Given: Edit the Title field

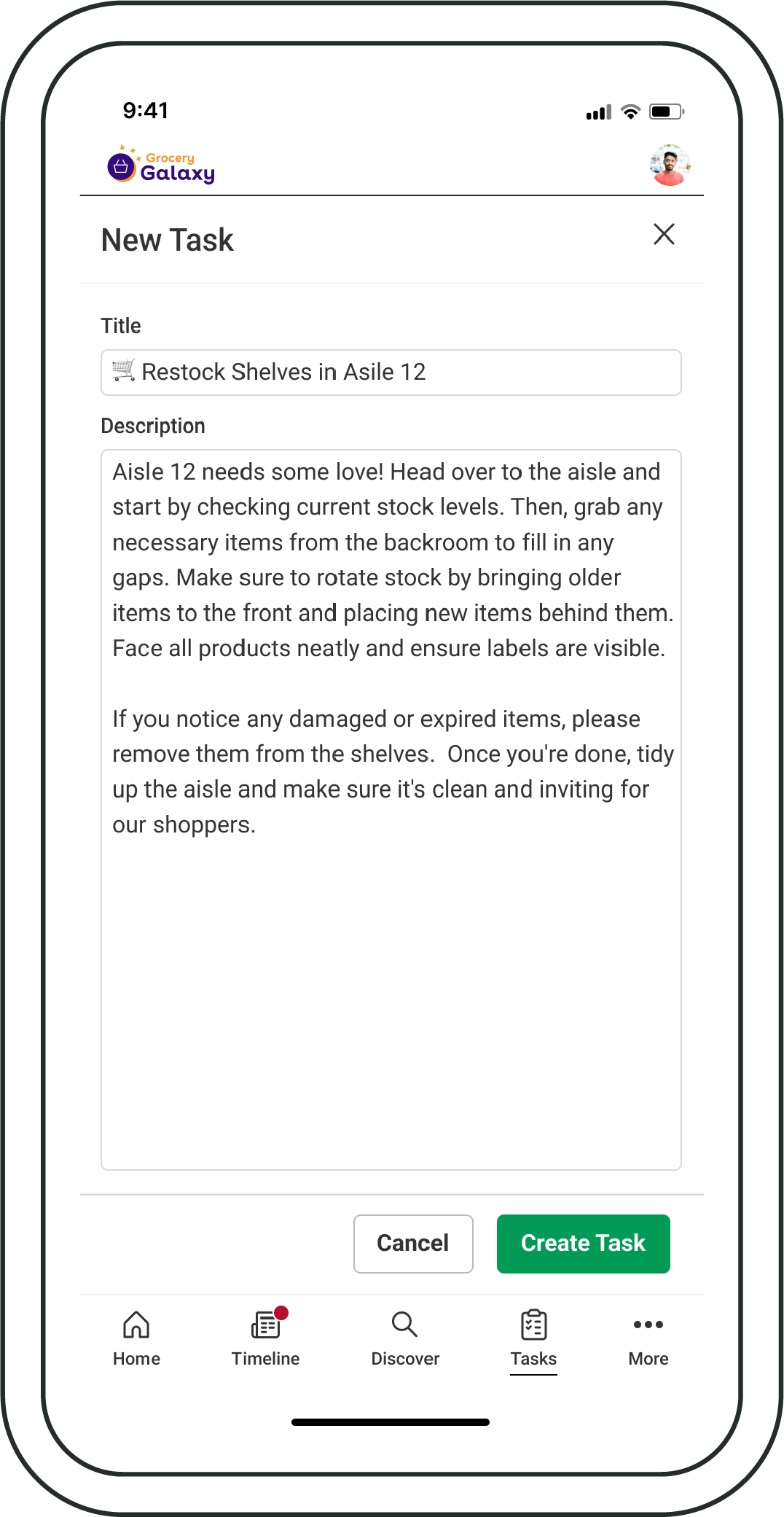Looking at the screenshot, I should pyautogui.click(x=391, y=373).
